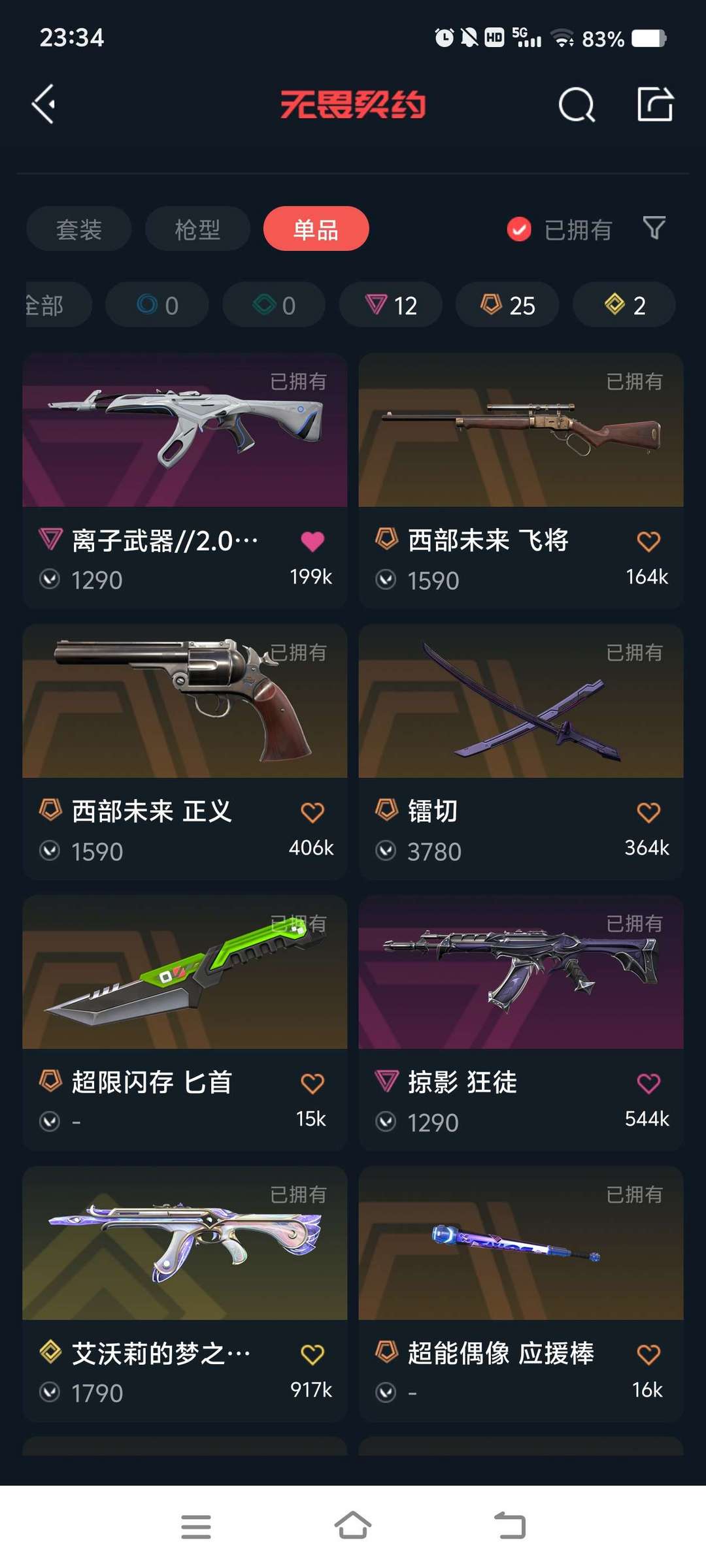Viewport: 706px width, 1568px height.
Task: Open the 超能偶像 应援棒 skin card
Action: [521, 1294]
